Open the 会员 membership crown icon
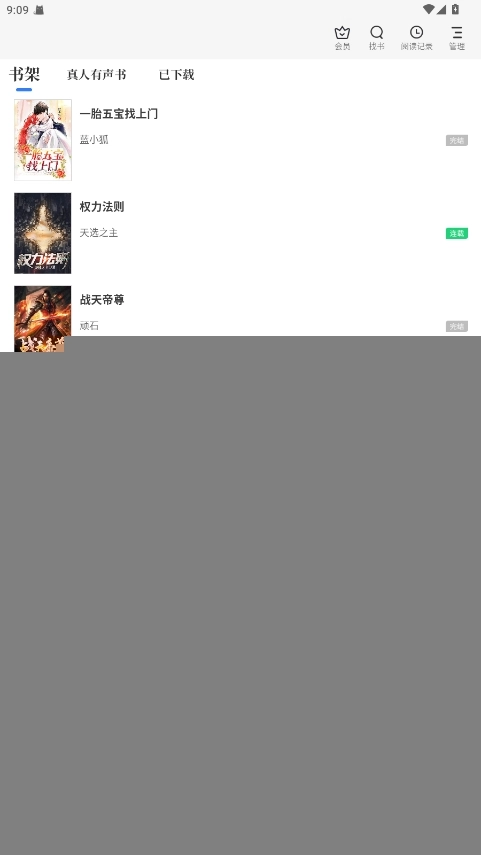This screenshot has height=855, width=481. tap(342, 38)
